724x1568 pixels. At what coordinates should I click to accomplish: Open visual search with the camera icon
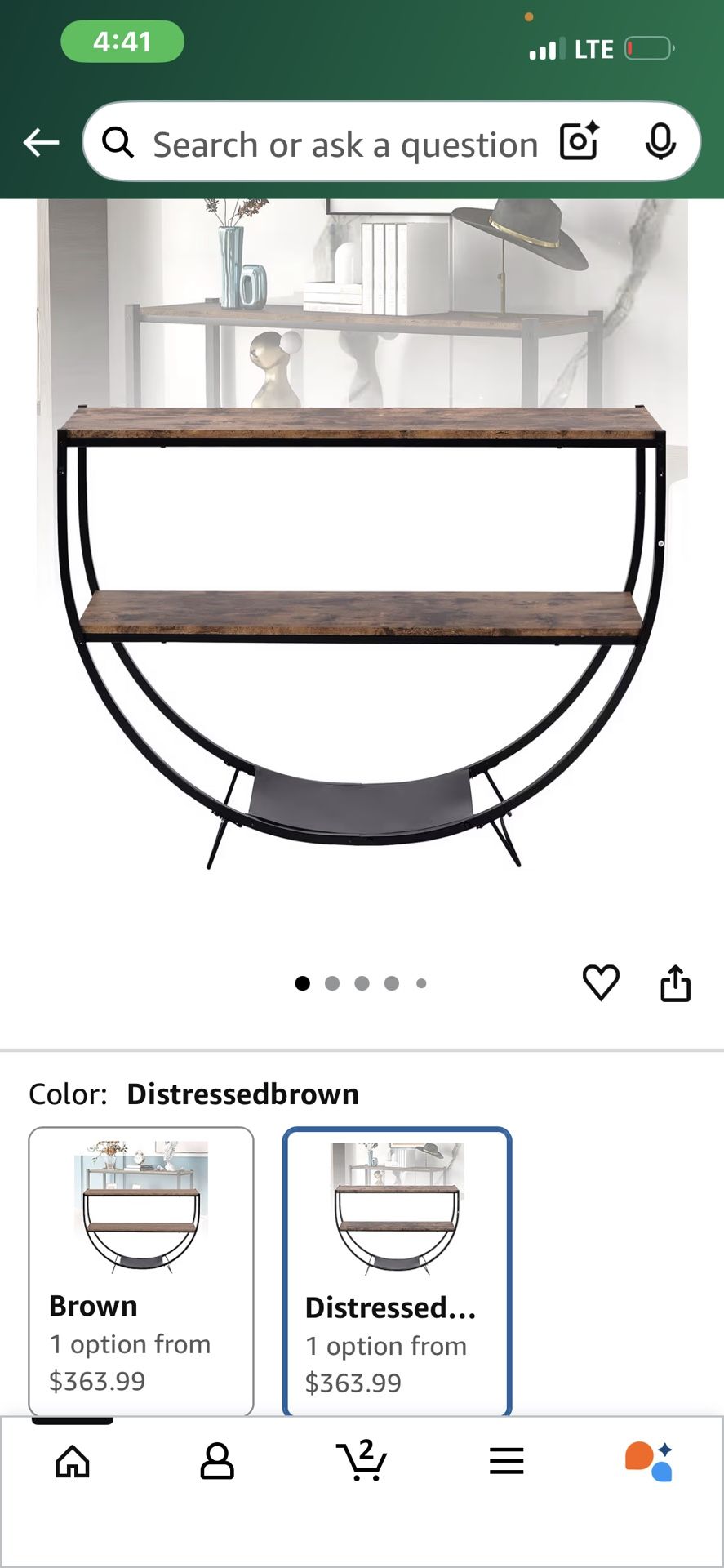(578, 142)
